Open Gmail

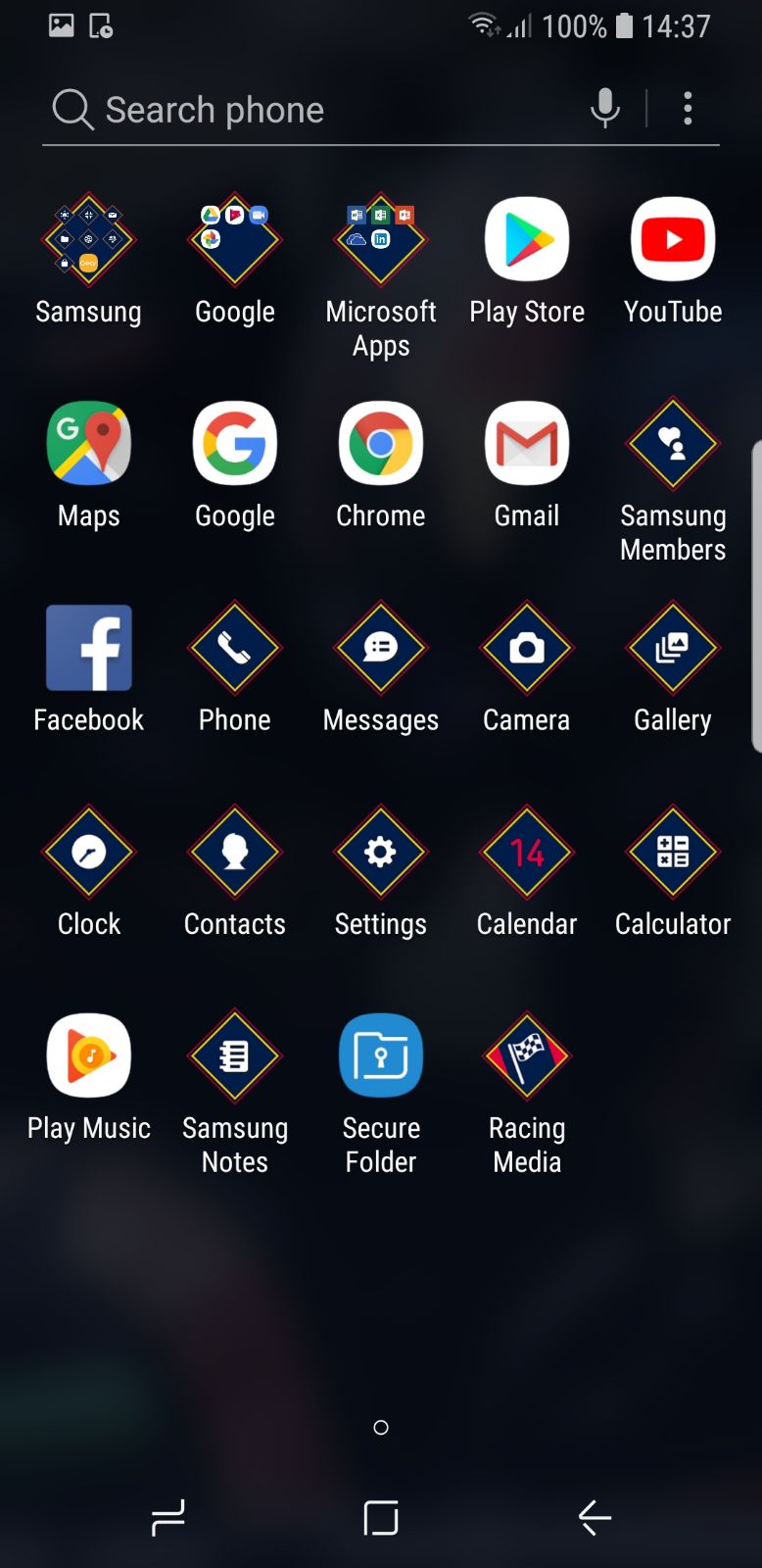pyautogui.click(x=527, y=445)
